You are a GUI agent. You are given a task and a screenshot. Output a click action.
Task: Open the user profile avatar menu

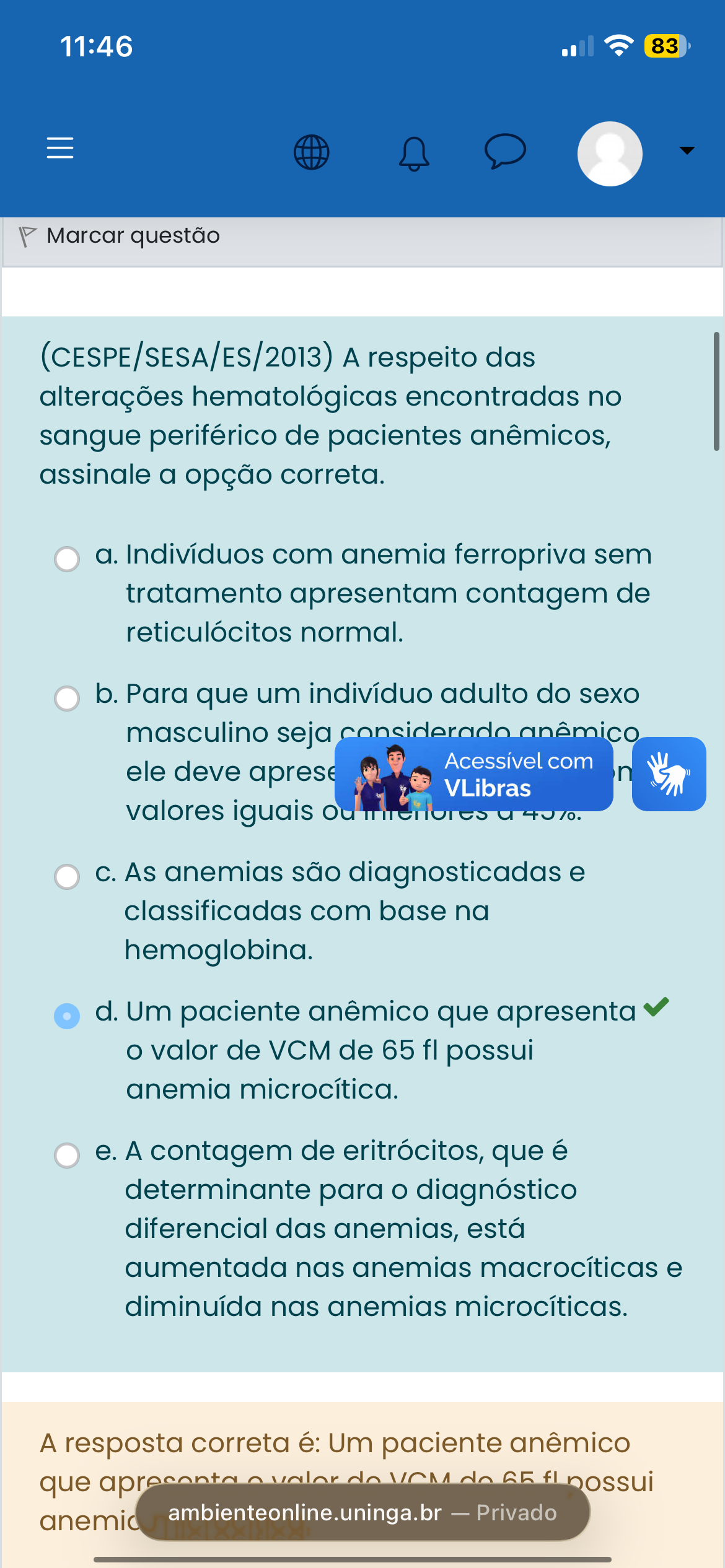click(x=610, y=154)
